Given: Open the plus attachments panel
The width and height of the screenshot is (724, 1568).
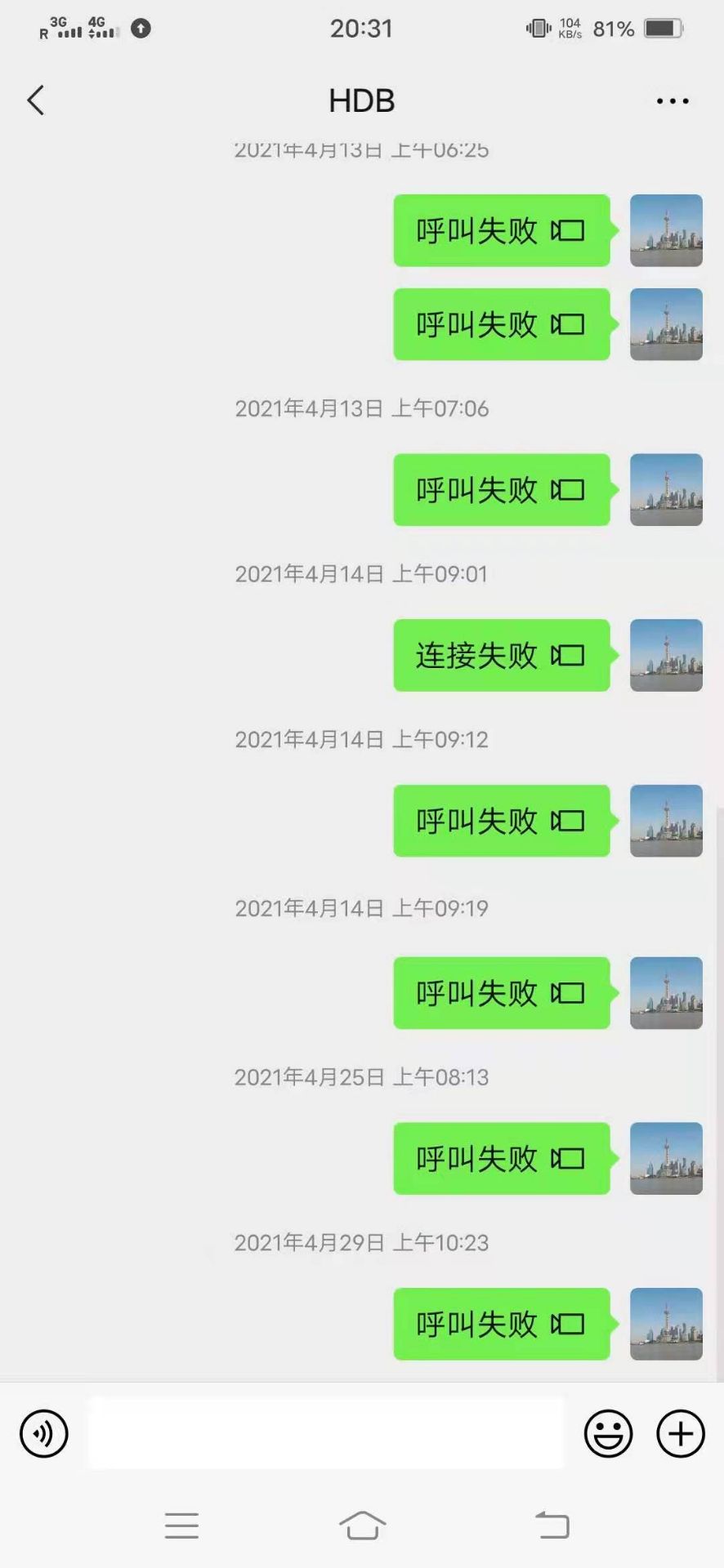Looking at the screenshot, I should [x=680, y=1433].
